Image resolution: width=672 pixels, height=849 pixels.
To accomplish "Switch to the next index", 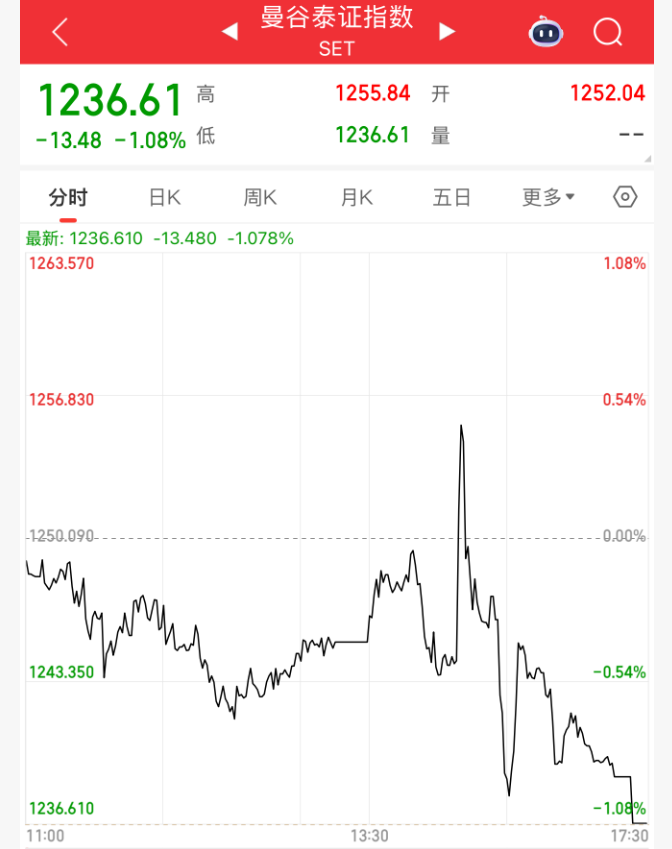I will pos(447,32).
